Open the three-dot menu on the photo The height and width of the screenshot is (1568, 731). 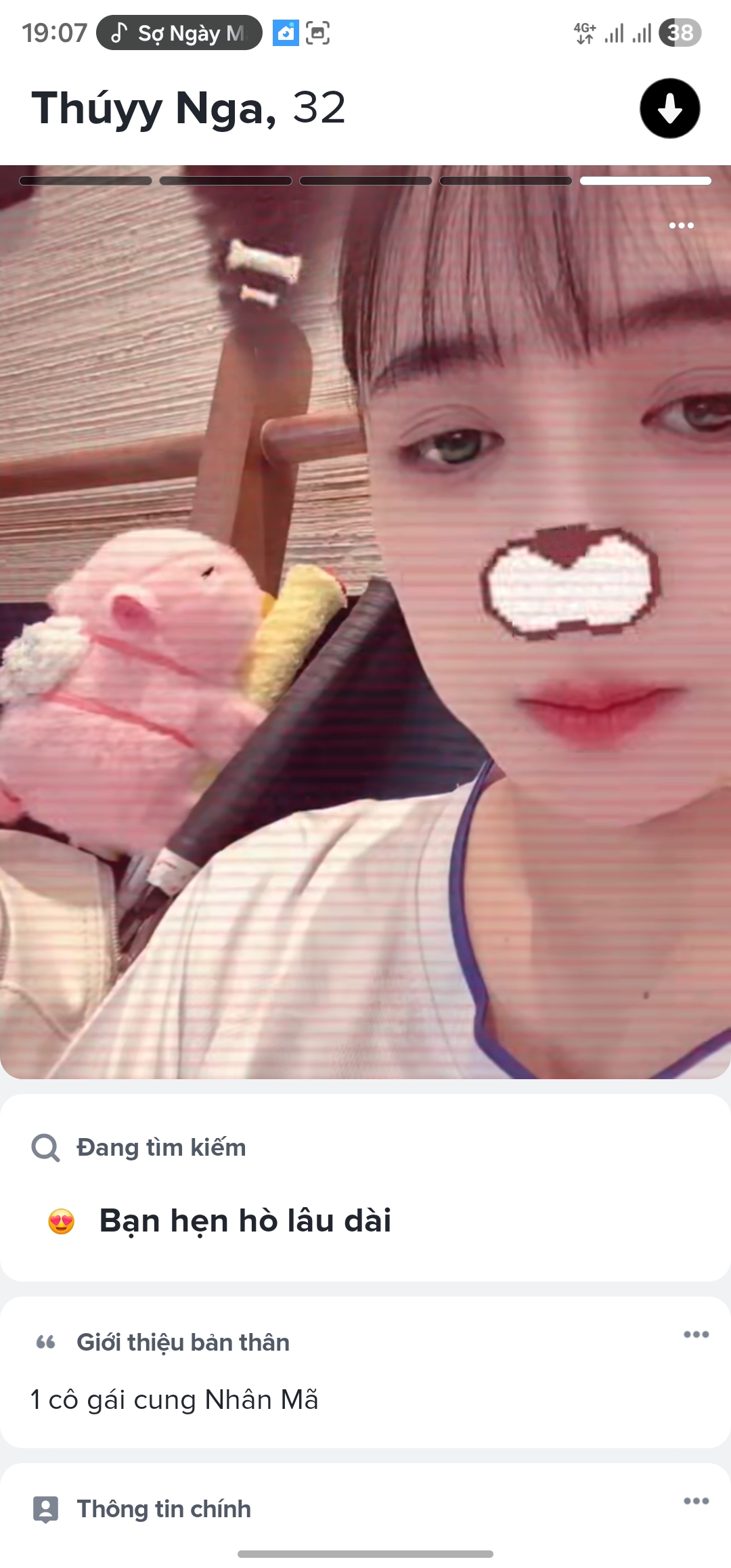point(681,225)
